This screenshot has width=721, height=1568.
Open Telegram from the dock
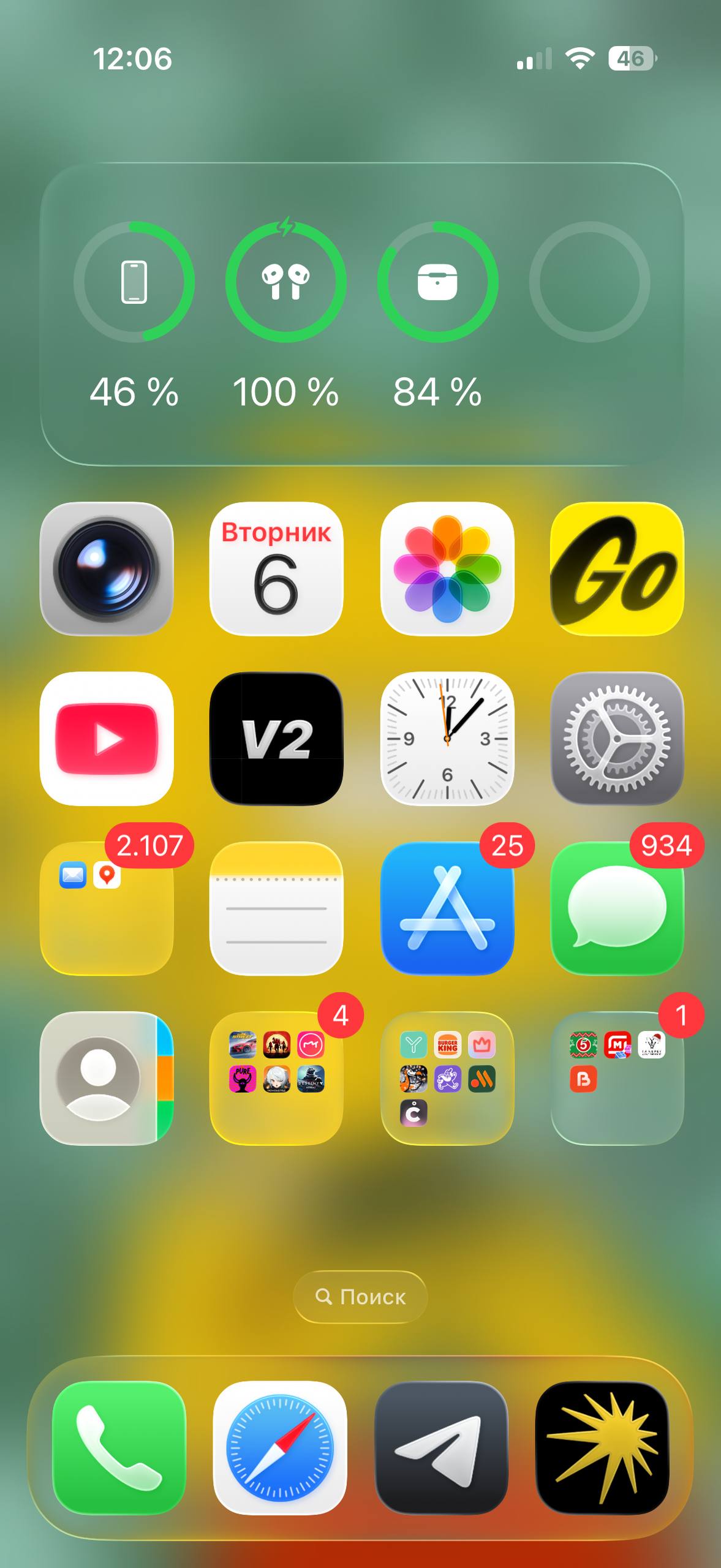pyautogui.click(x=441, y=1447)
